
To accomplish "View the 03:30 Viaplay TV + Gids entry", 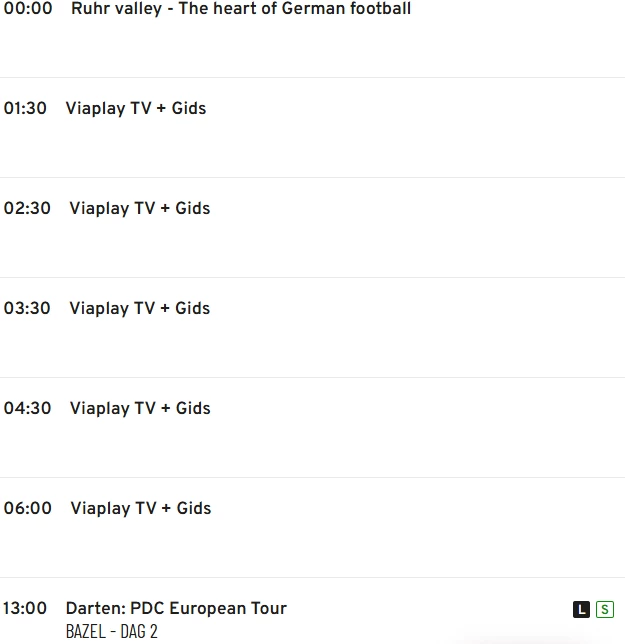I will pyautogui.click(x=139, y=308).
